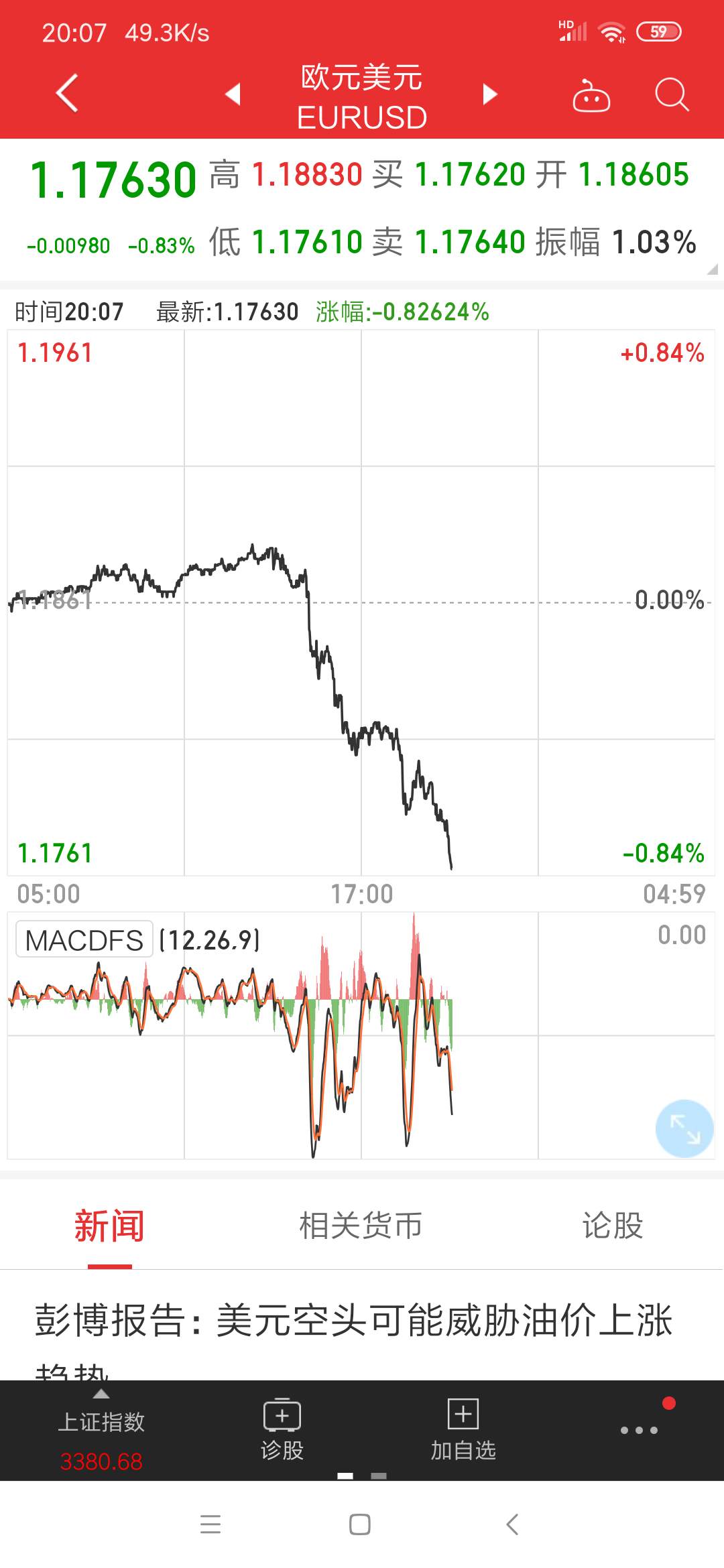The width and height of the screenshot is (724, 1568).
Task: Select the 新闻 tab
Action: tap(109, 1226)
